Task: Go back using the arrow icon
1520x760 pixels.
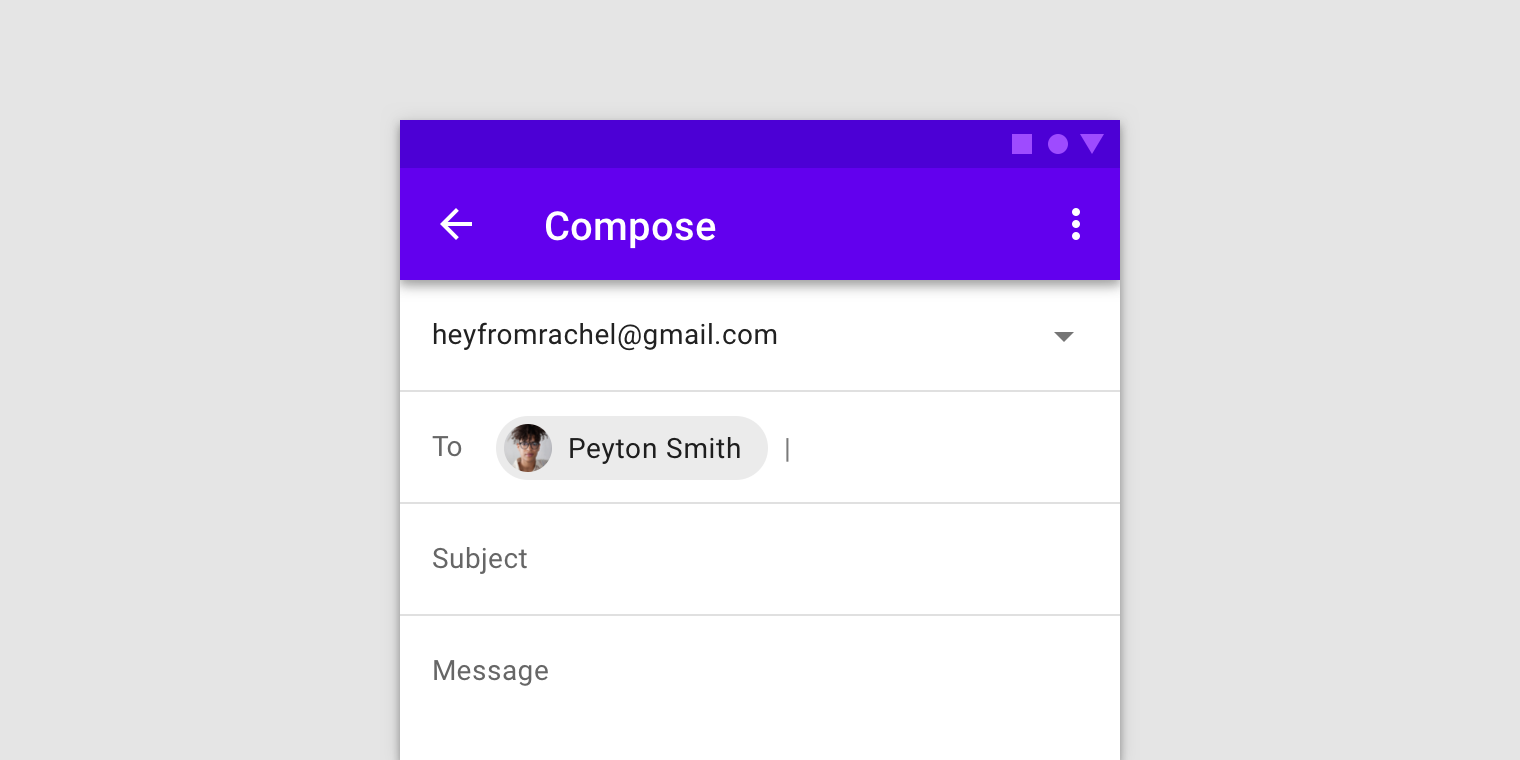Action: (x=456, y=225)
